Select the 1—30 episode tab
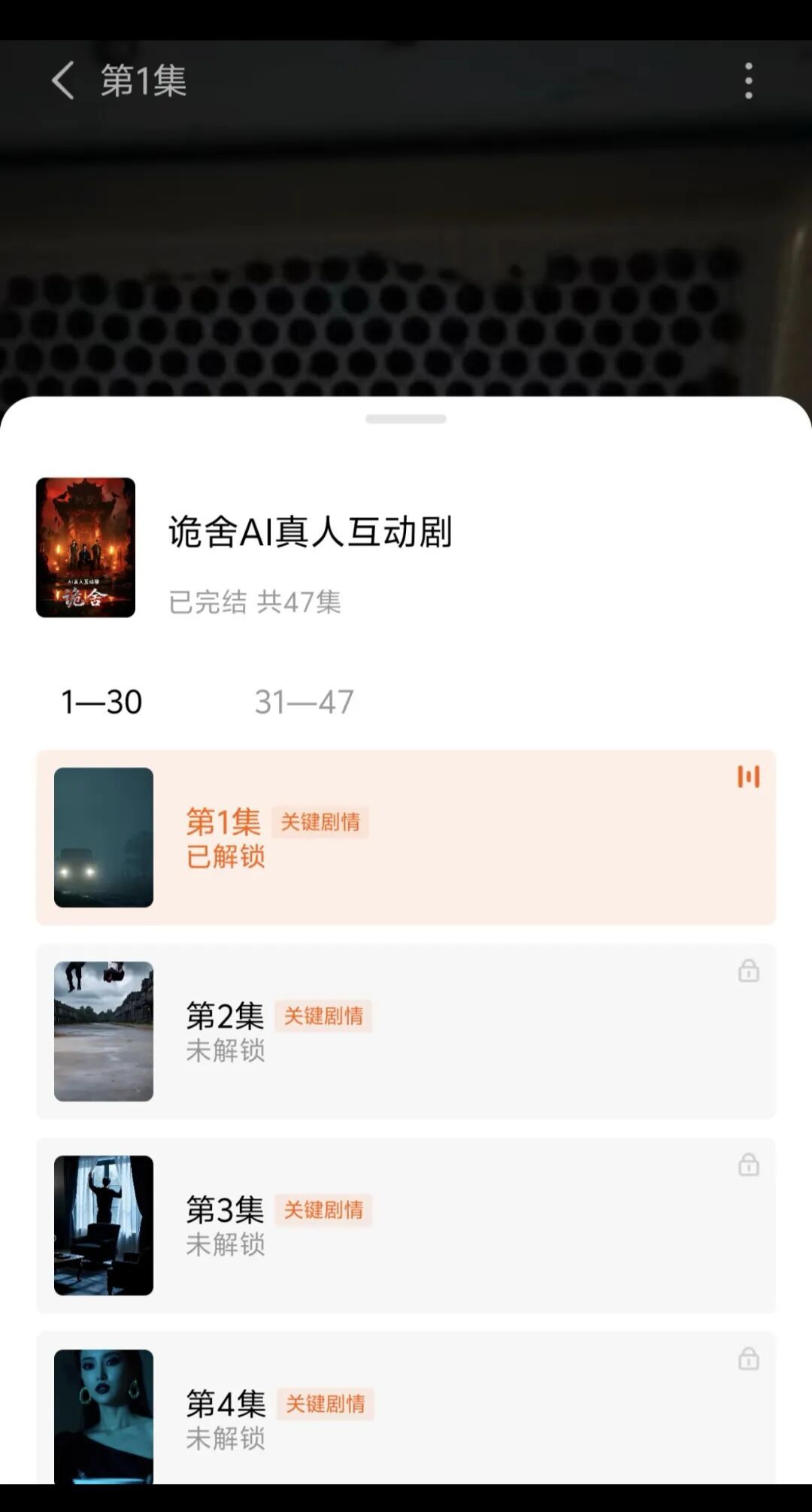Viewport: 812px width, 1512px height. (100, 703)
